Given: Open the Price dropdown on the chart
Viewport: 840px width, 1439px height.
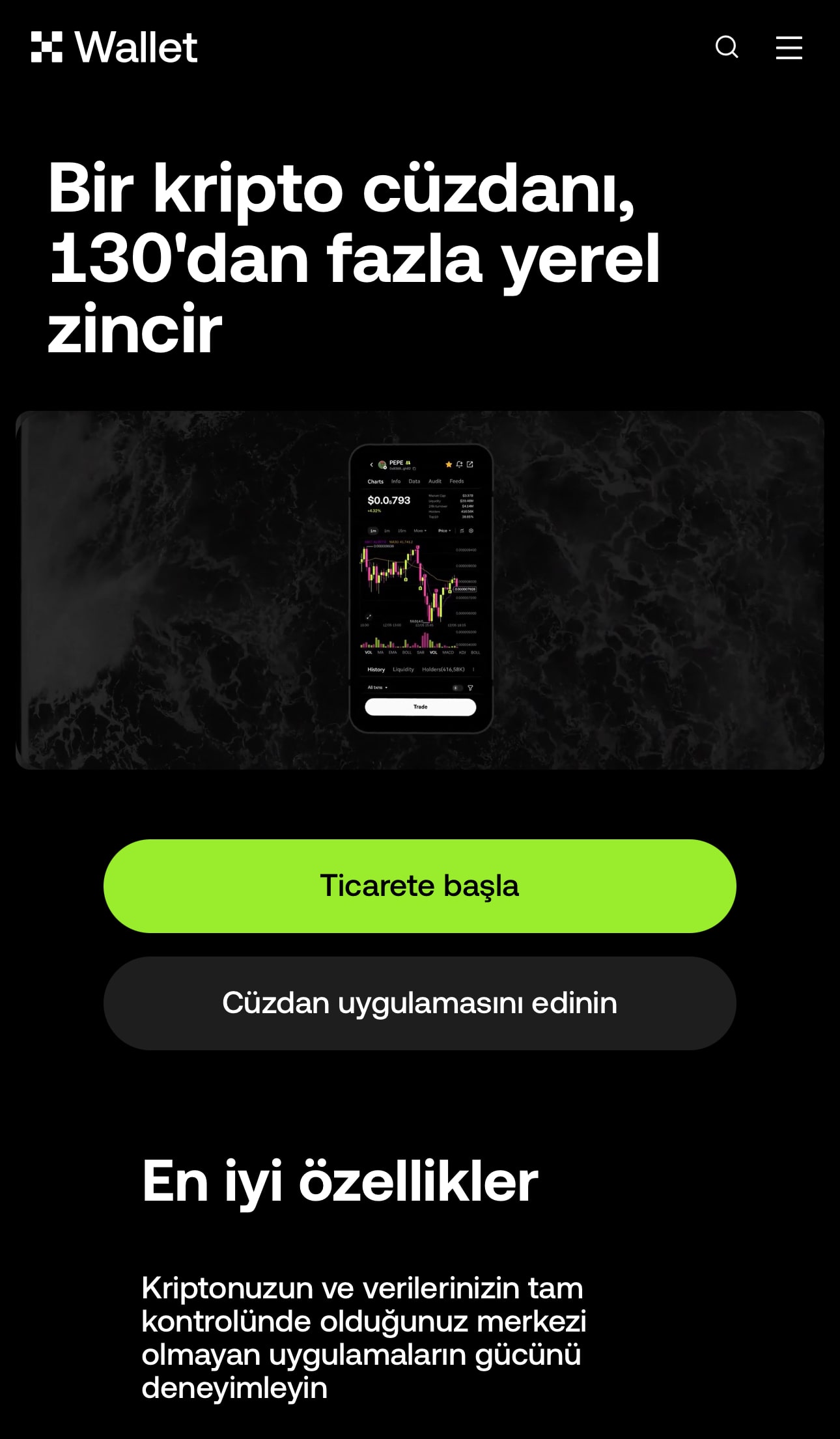Looking at the screenshot, I should (444, 531).
